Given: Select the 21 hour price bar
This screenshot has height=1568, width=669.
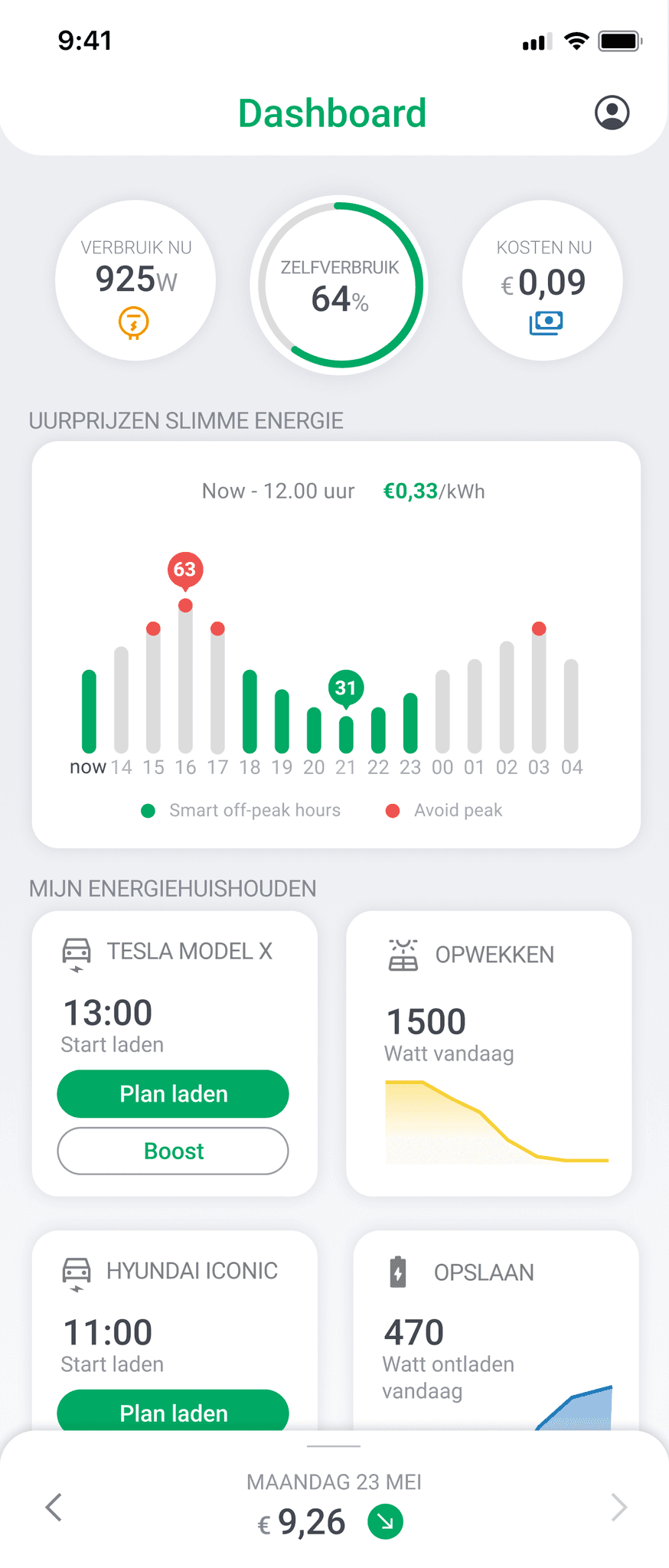Looking at the screenshot, I should click(x=346, y=733).
